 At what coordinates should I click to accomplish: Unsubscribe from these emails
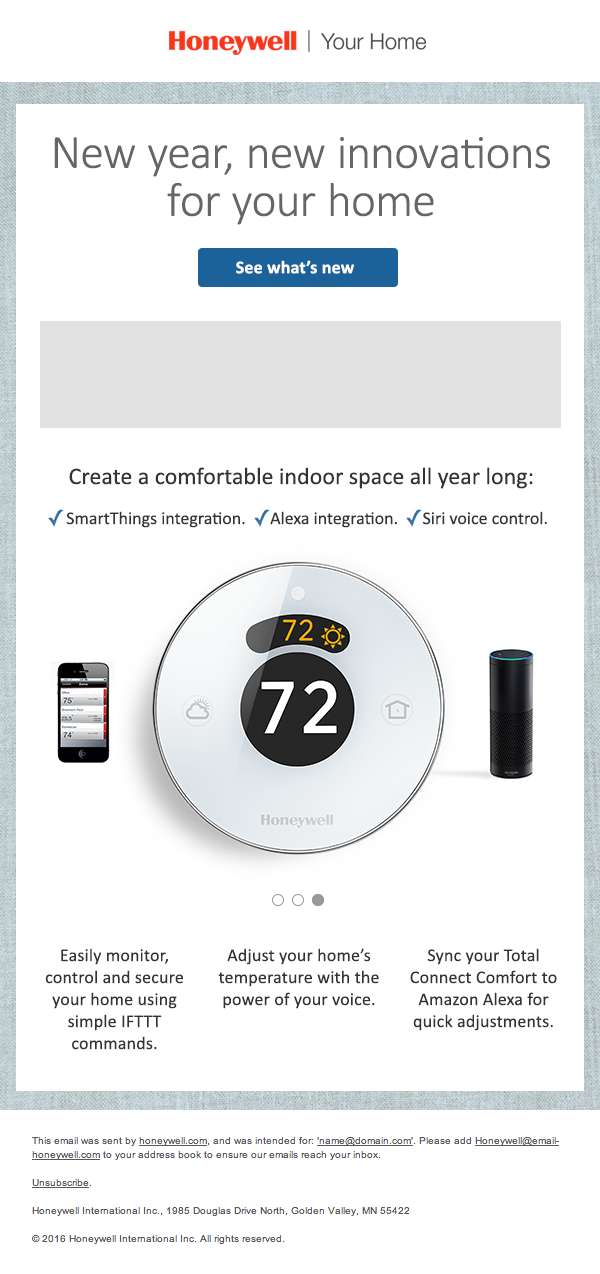[60, 1183]
